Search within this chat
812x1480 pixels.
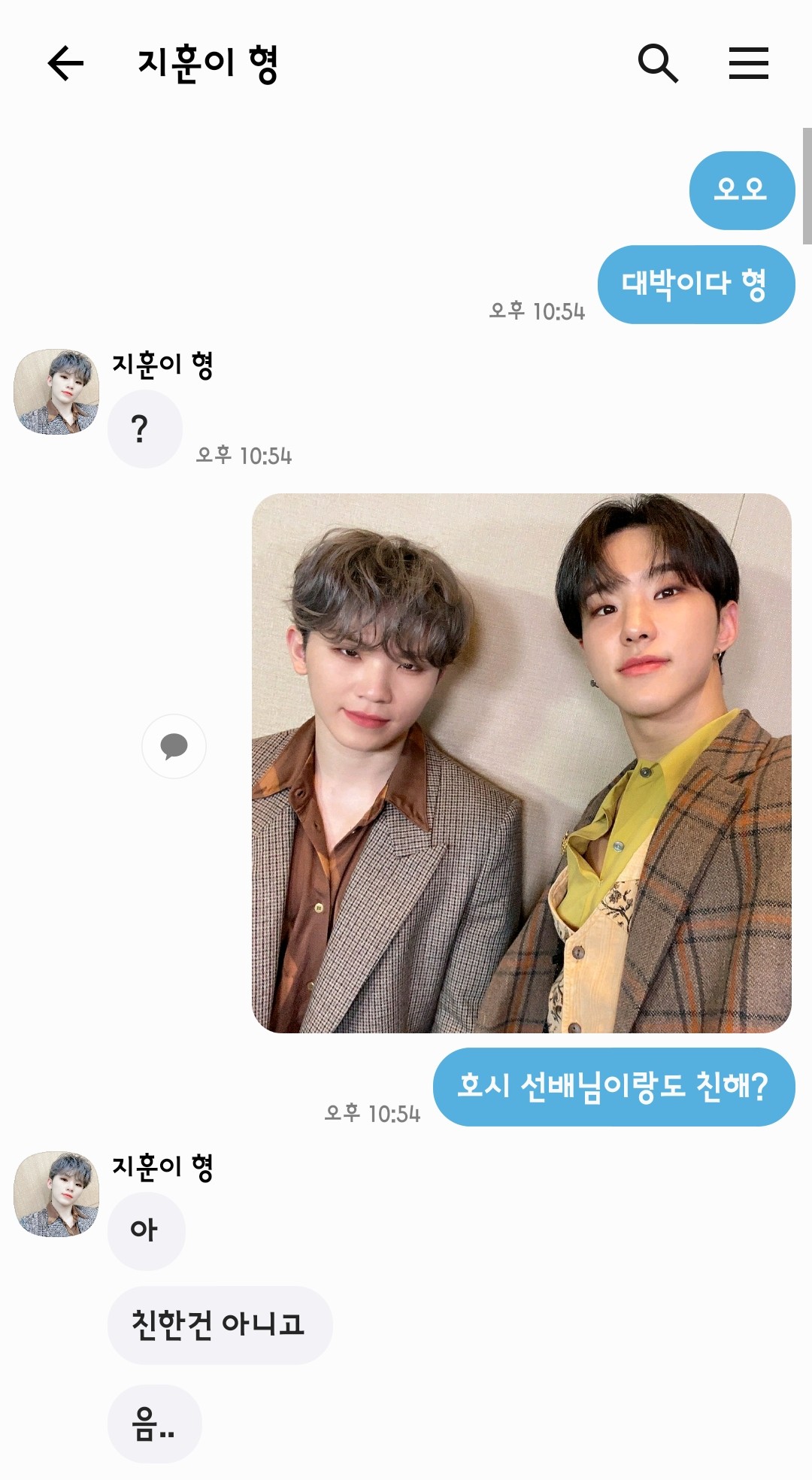tap(658, 62)
